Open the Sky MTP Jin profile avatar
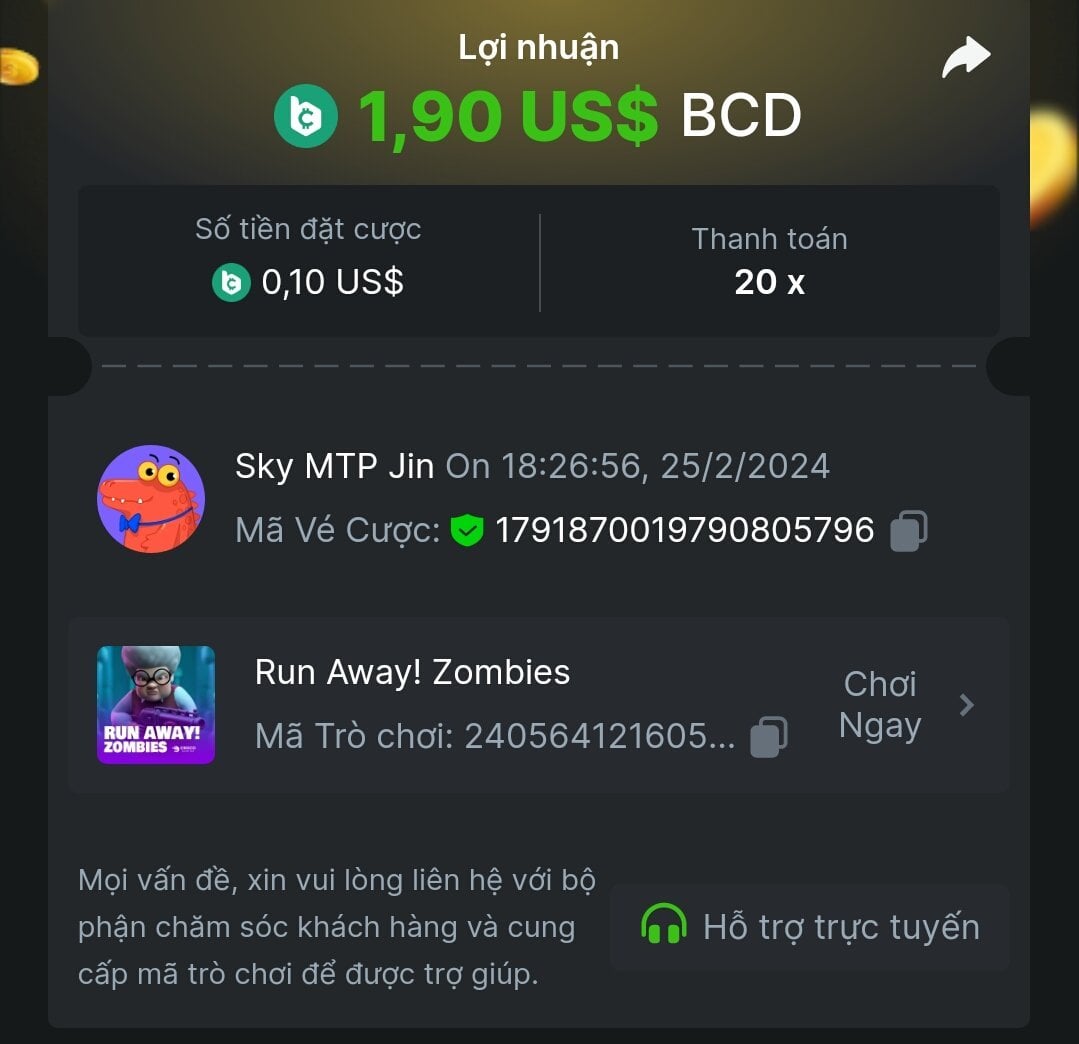Viewport: 1079px width, 1044px height. click(x=151, y=499)
